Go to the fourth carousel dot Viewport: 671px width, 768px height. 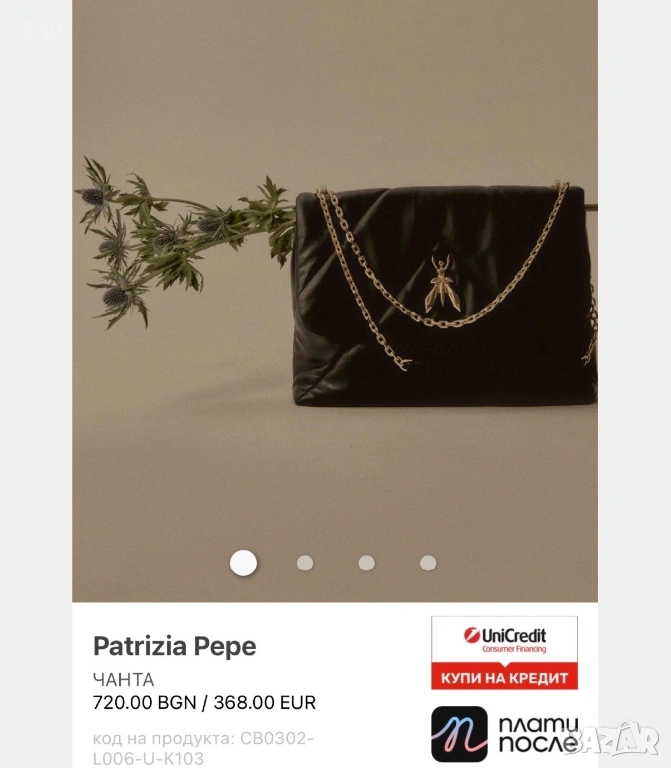428,563
